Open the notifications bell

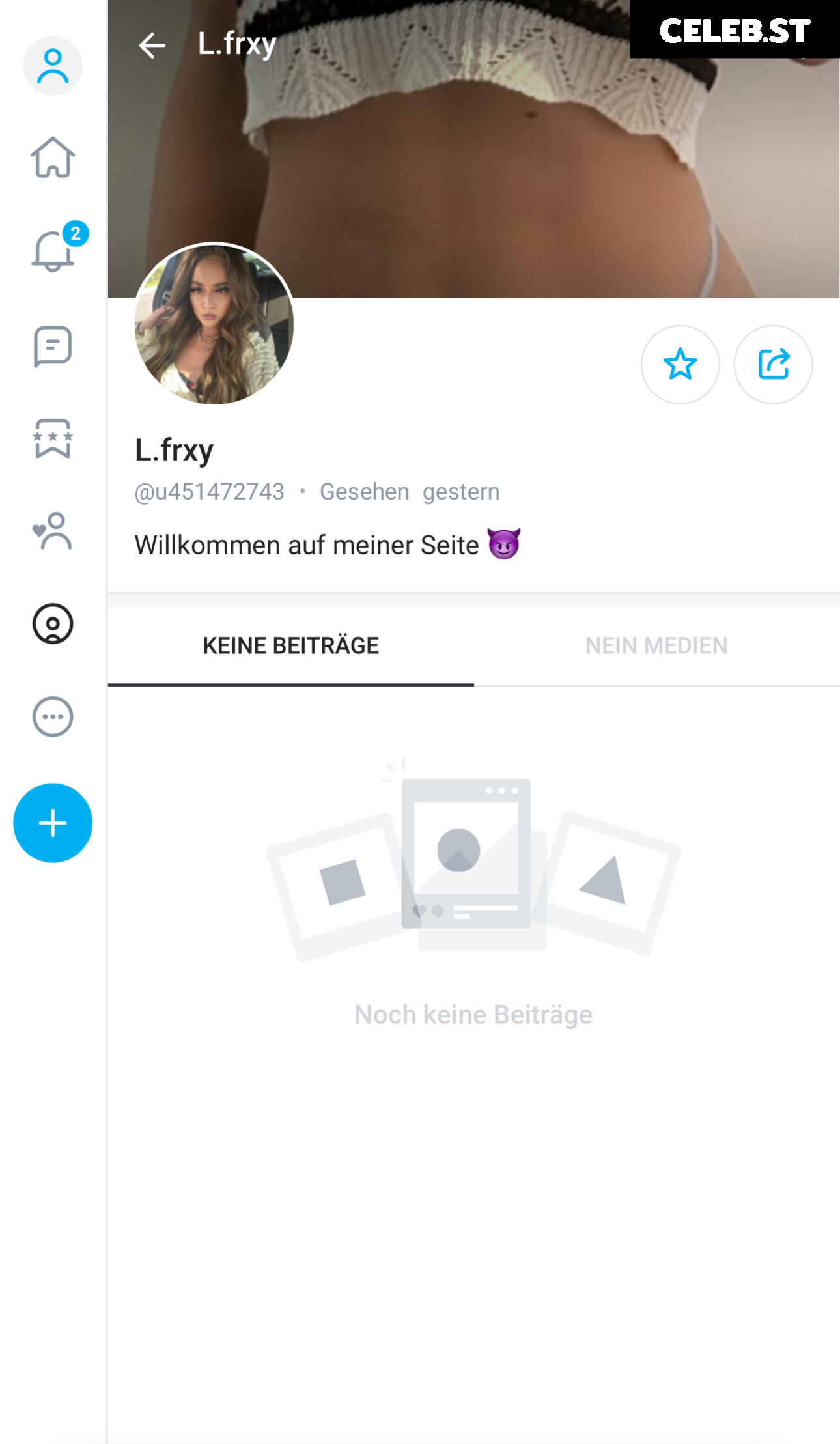53,251
